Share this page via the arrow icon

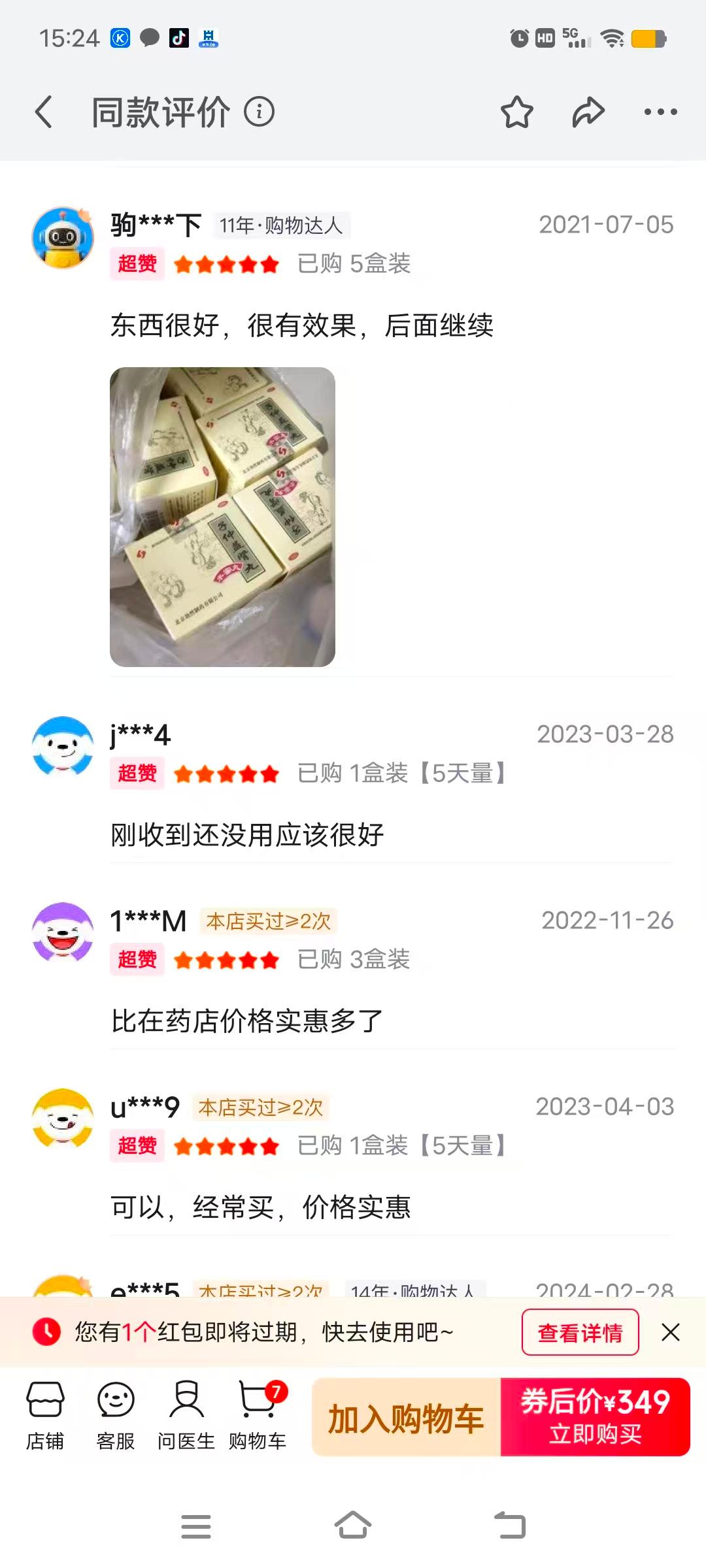[x=588, y=112]
